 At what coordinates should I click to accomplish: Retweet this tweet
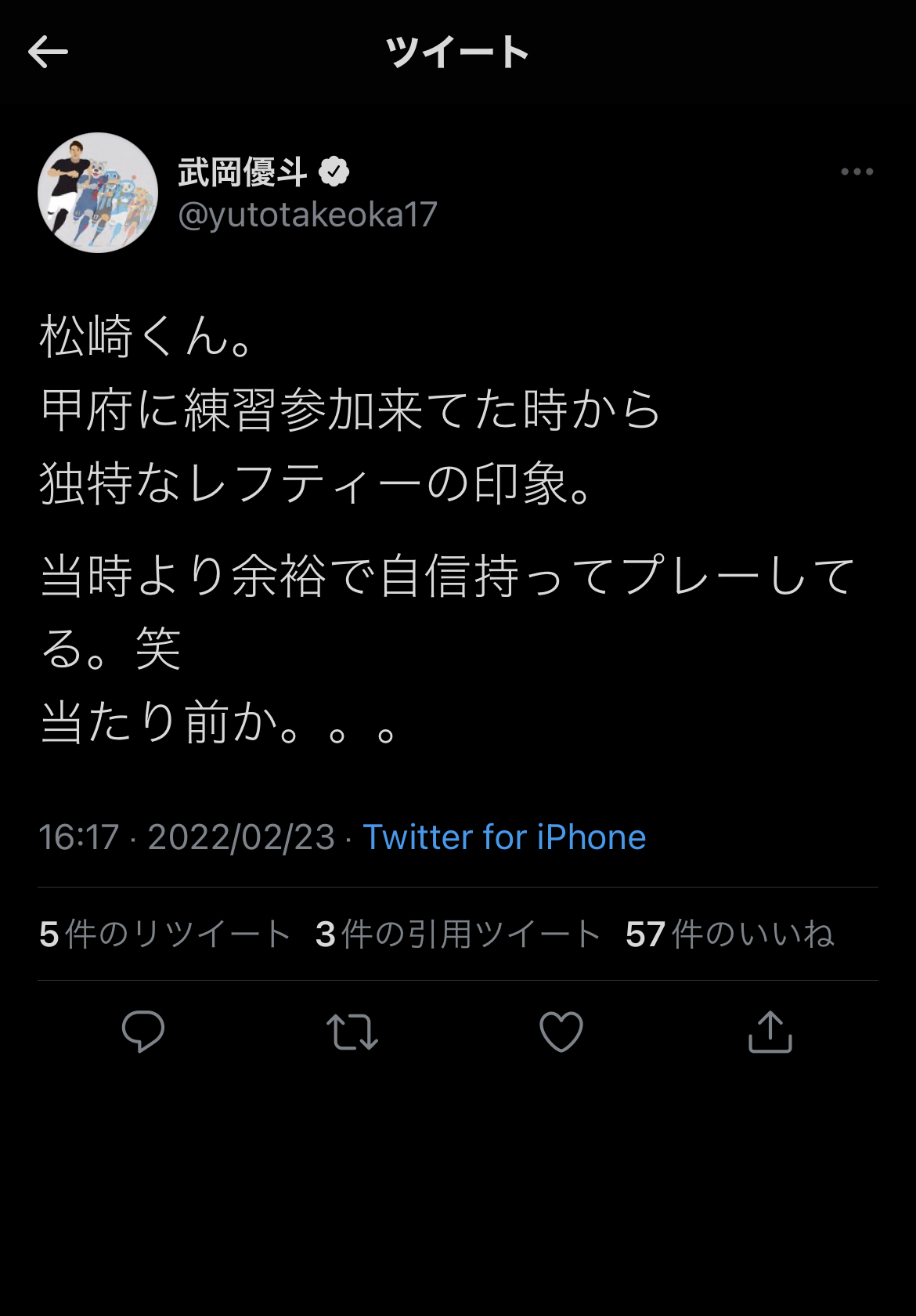pyautogui.click(x=352, y=1031)
